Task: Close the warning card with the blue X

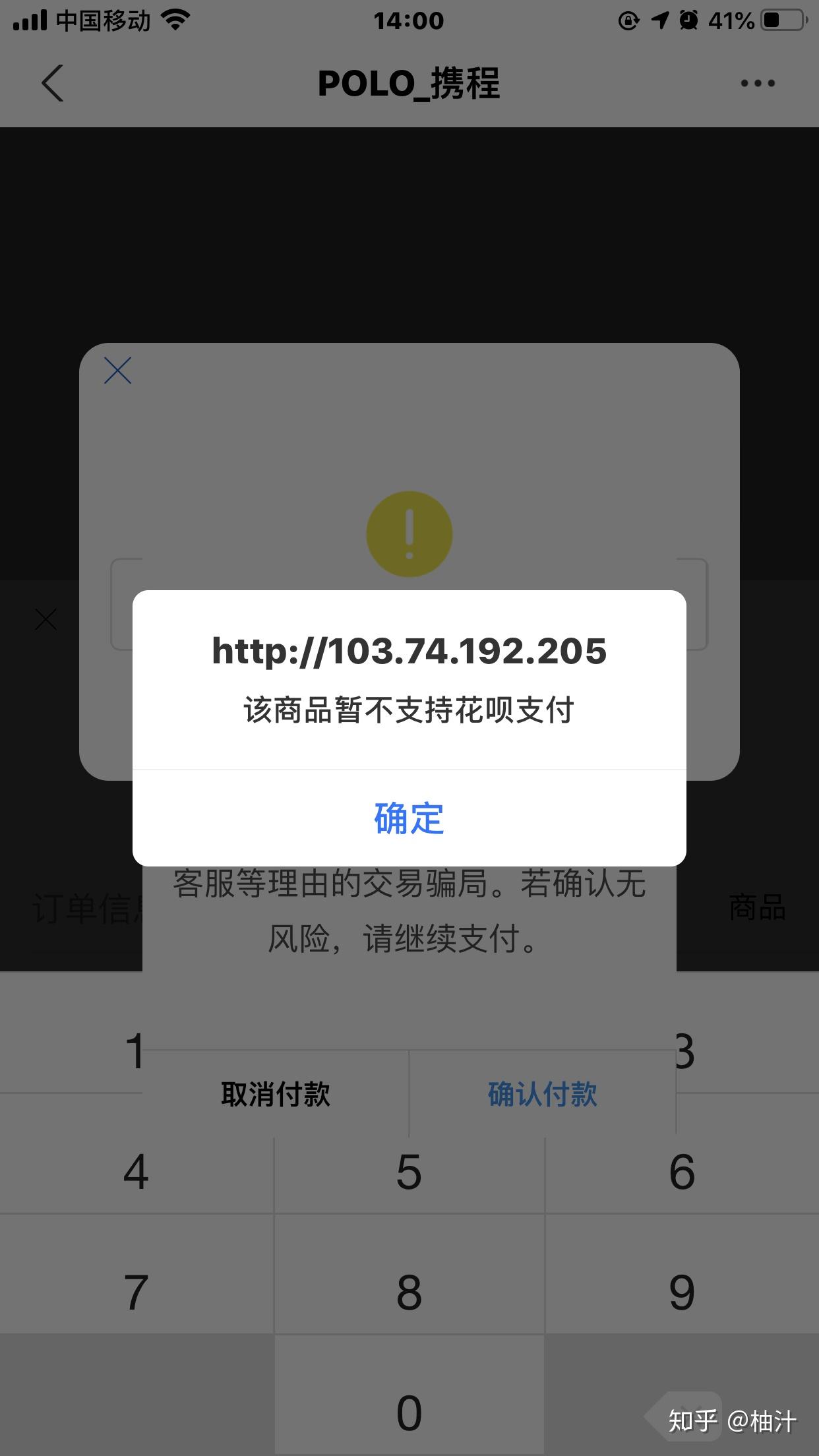Action: coord(117,371)
